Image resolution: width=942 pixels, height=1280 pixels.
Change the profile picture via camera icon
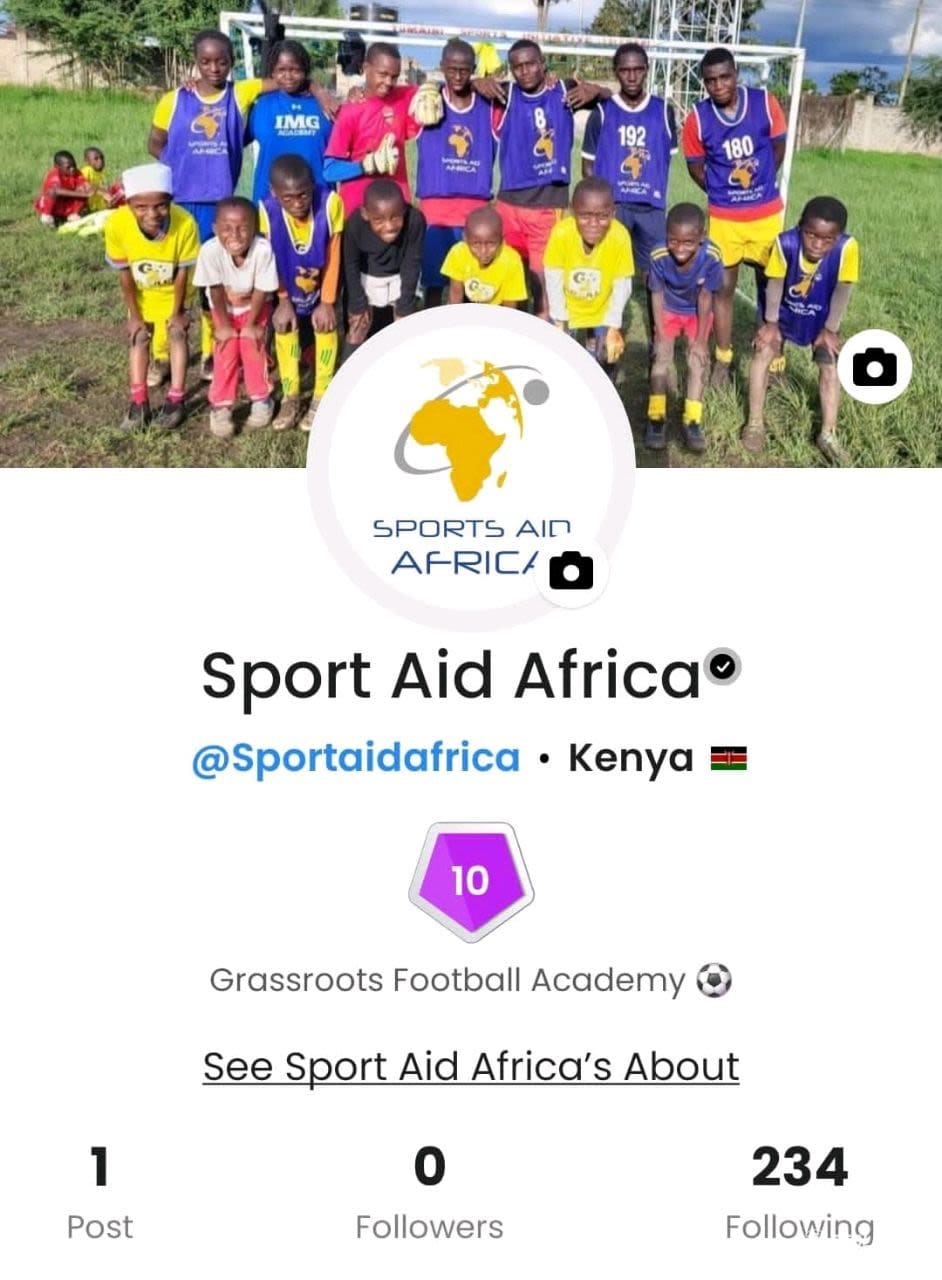(x=571, y=571)
